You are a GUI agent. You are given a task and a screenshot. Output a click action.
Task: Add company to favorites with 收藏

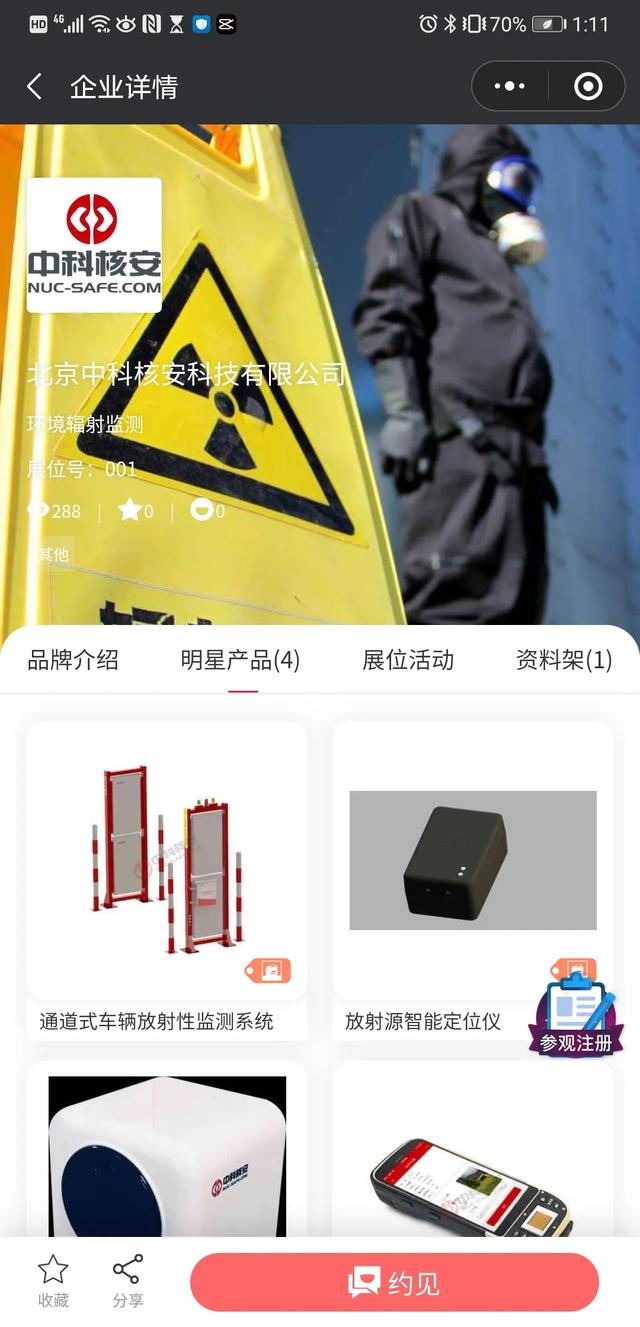point(53,1281)
